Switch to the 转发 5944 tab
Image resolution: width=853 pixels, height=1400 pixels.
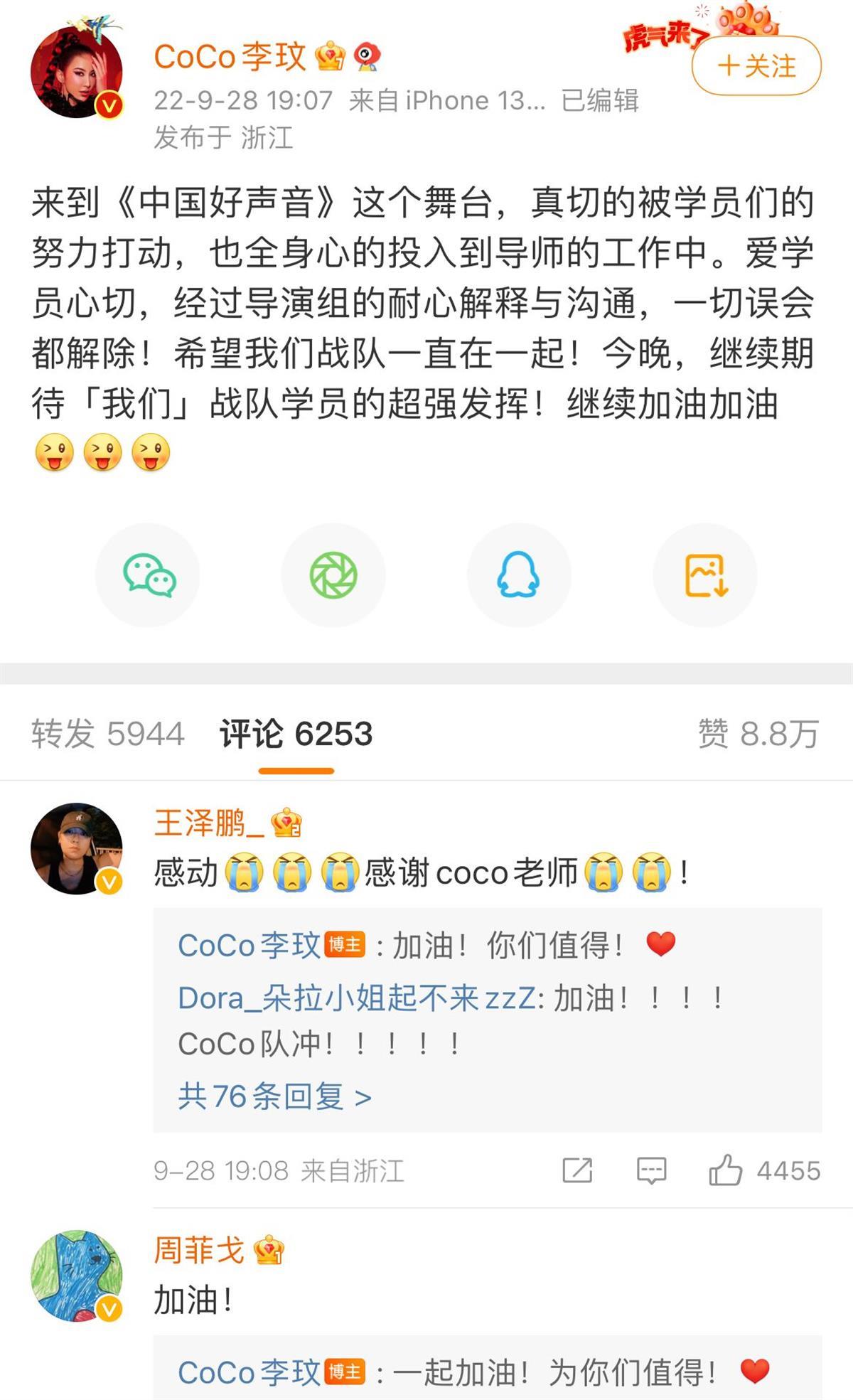(x=107, y=734)
